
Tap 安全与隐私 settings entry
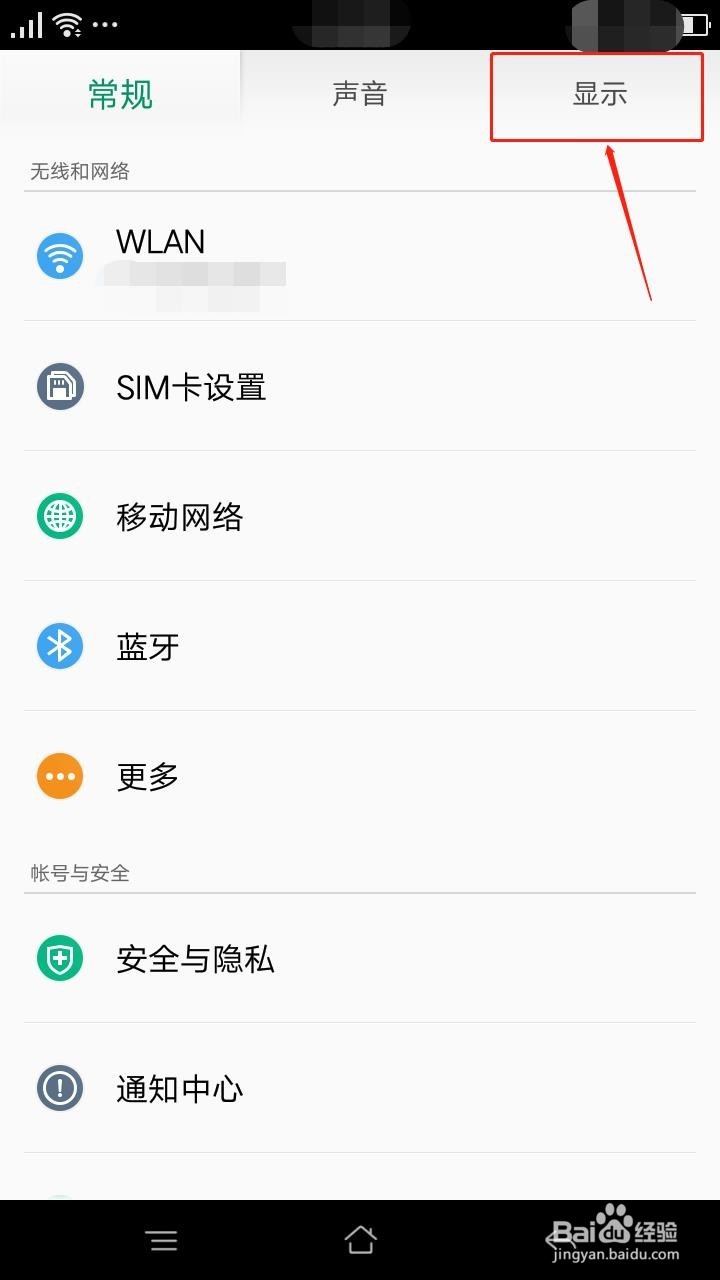coord(194,958)
